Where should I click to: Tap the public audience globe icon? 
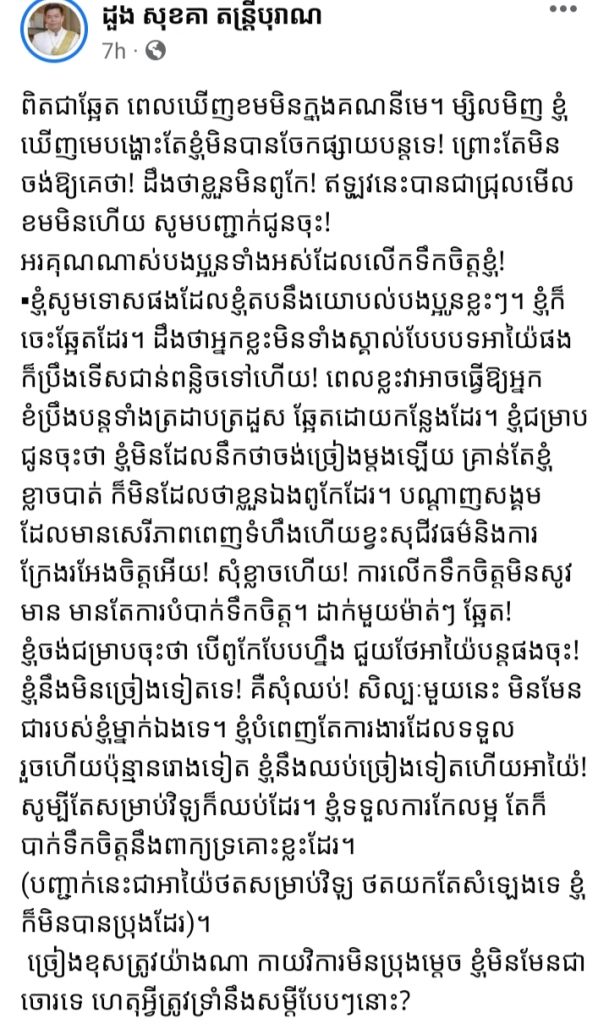click(x=155, y=51)
